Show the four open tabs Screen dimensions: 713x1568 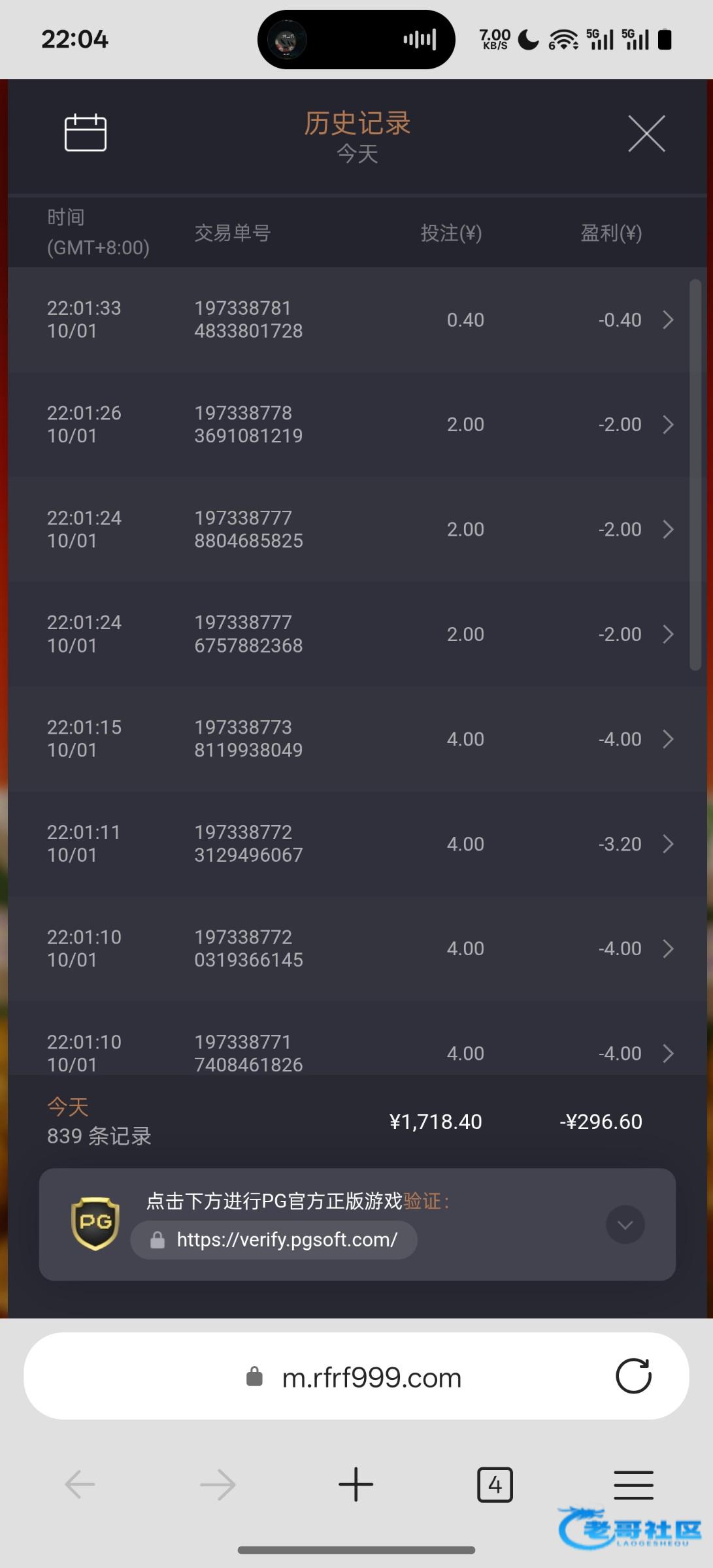coord(495,1484)
